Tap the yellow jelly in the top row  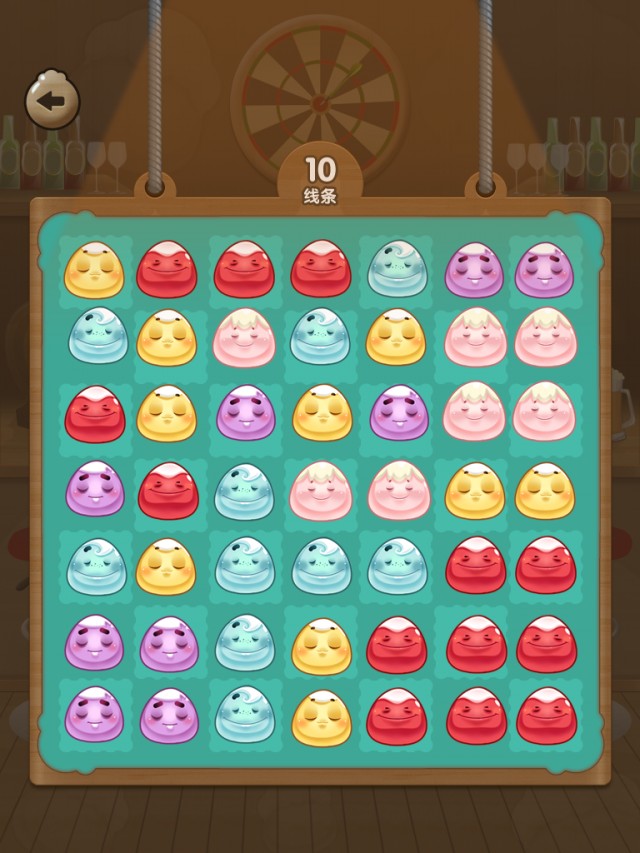(94, 270)
